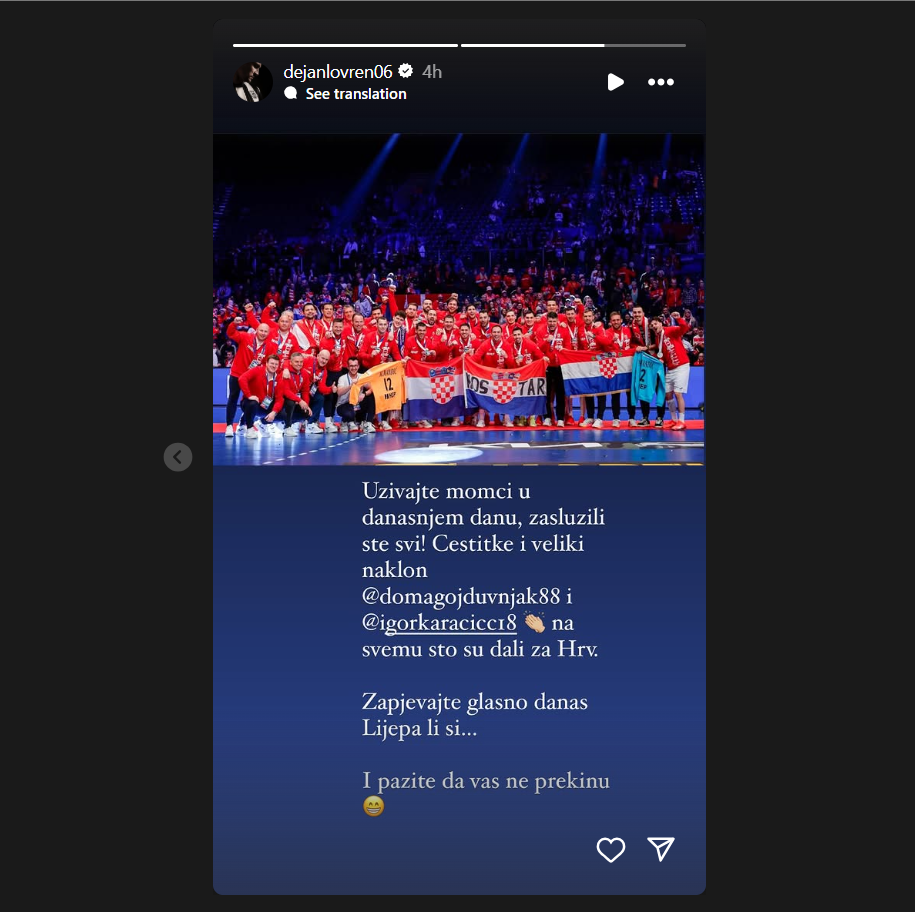The image size is (915, 912).
Task: Open the three-dot more options menu
Action: click(661, 82)
